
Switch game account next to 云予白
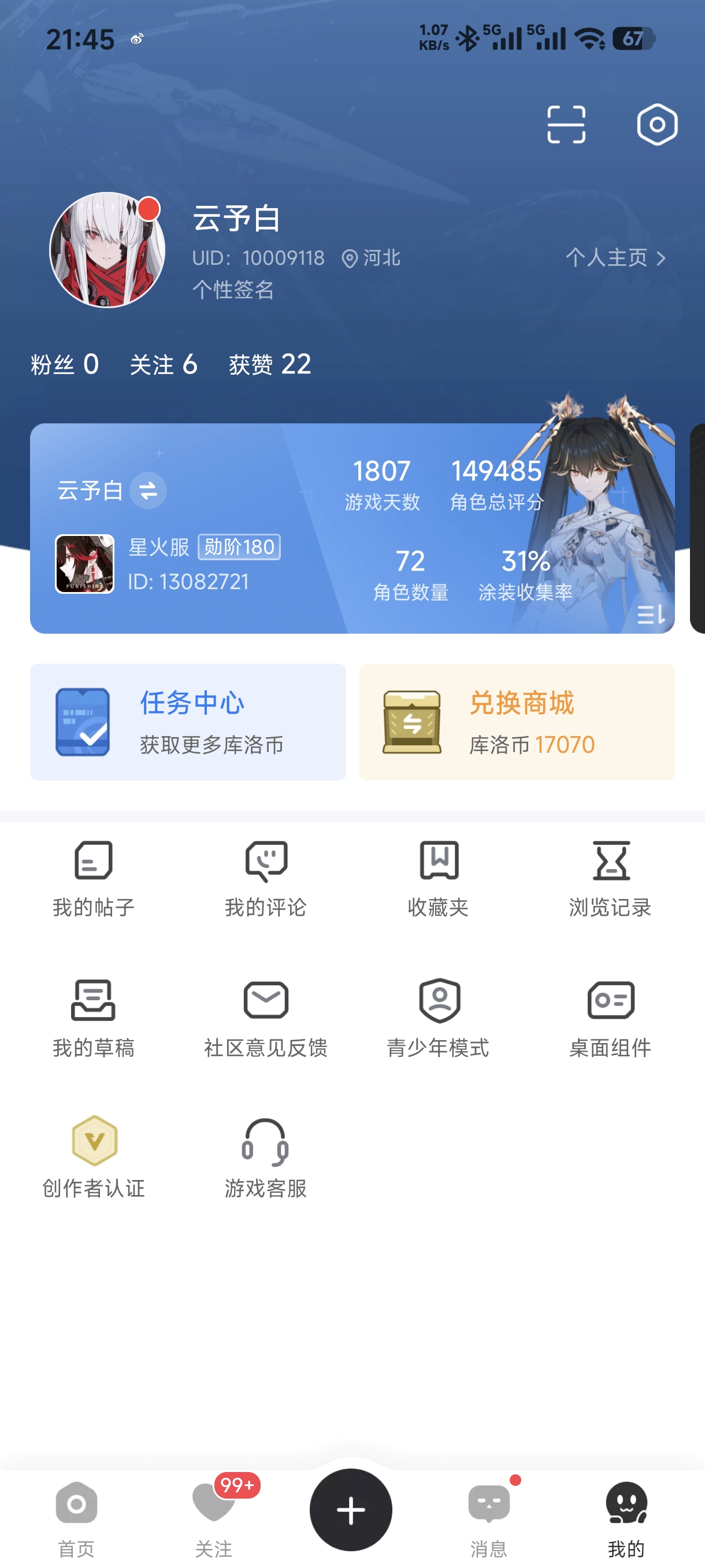pyautogui.click(x=148, y=491)
